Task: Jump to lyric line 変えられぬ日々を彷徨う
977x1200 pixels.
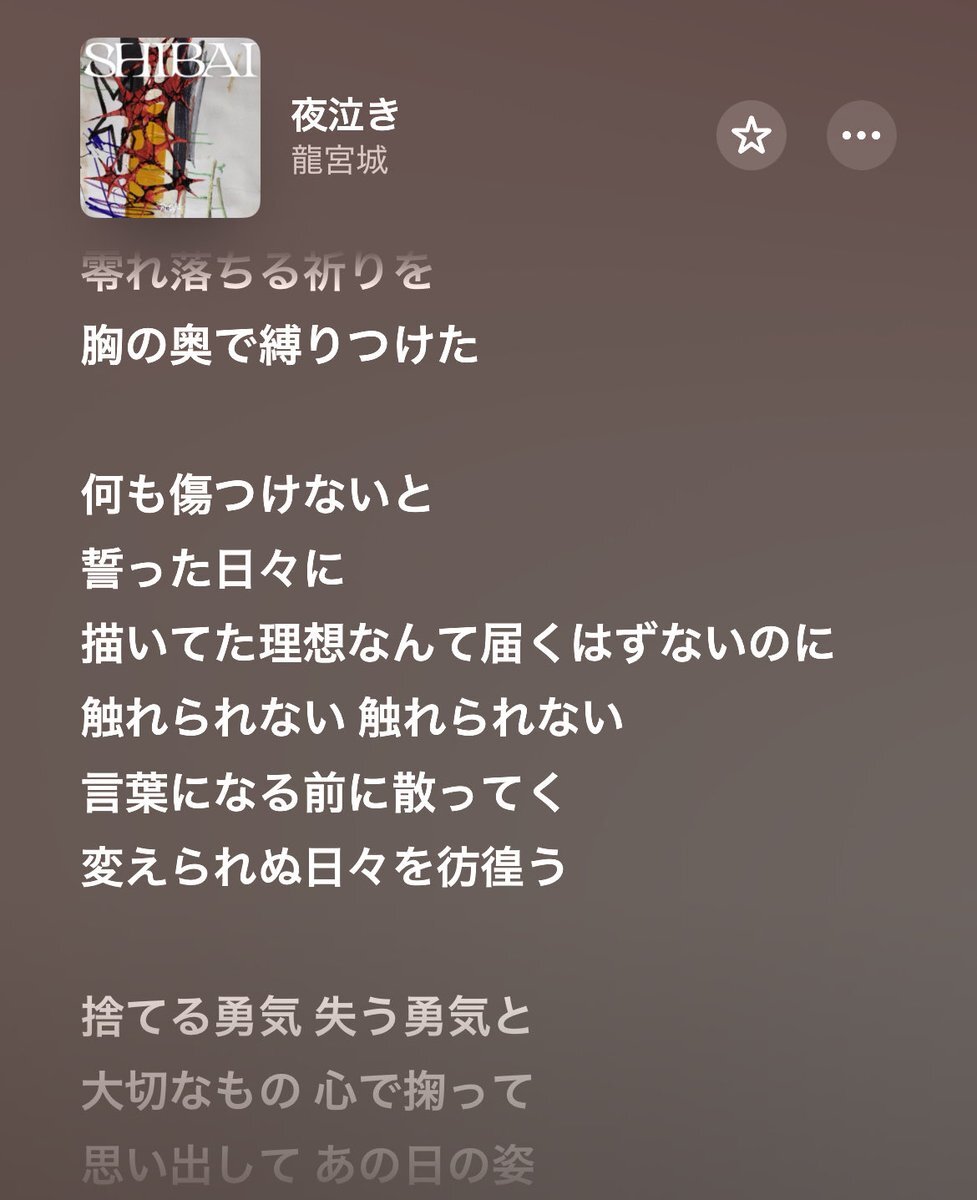Action: pyautogui.click(x=324, y=866)
